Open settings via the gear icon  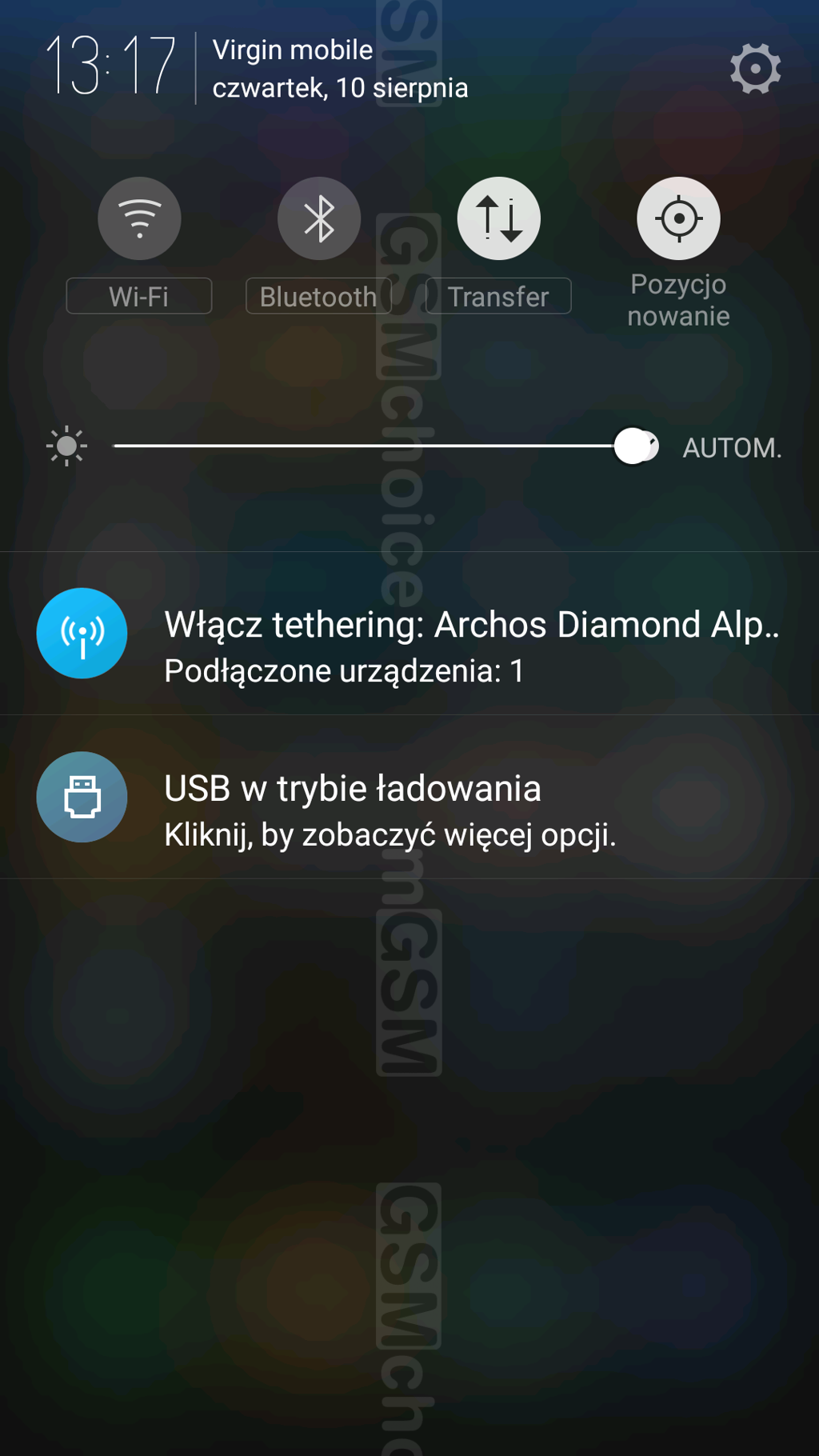pyautogui.click(x=755, y=69)
